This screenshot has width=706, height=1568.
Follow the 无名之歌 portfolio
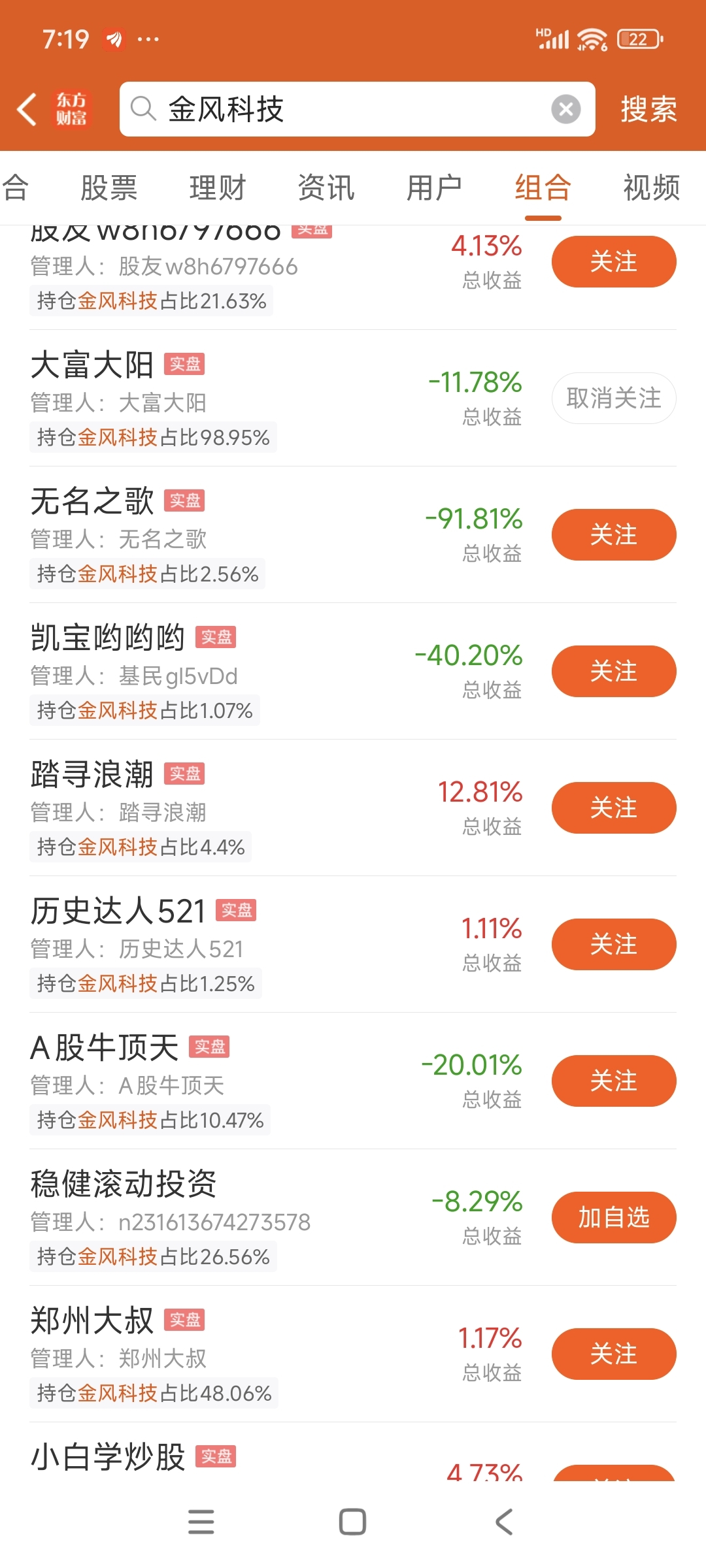coord(613,534)
